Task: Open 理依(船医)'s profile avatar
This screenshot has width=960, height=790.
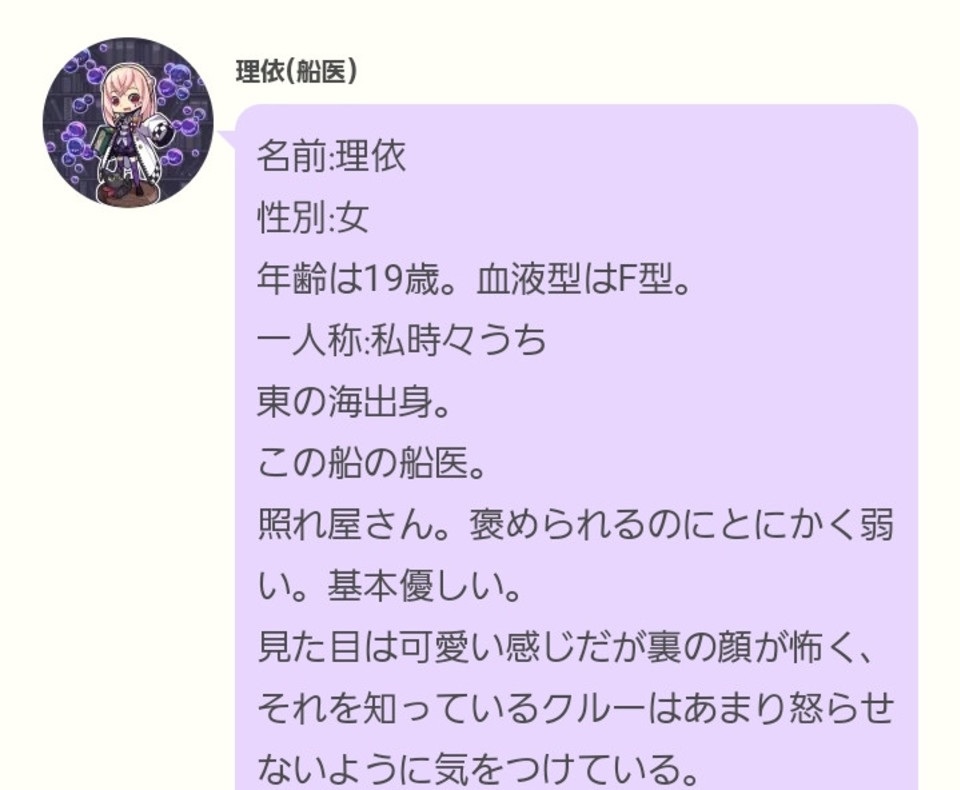Action: 127,122
